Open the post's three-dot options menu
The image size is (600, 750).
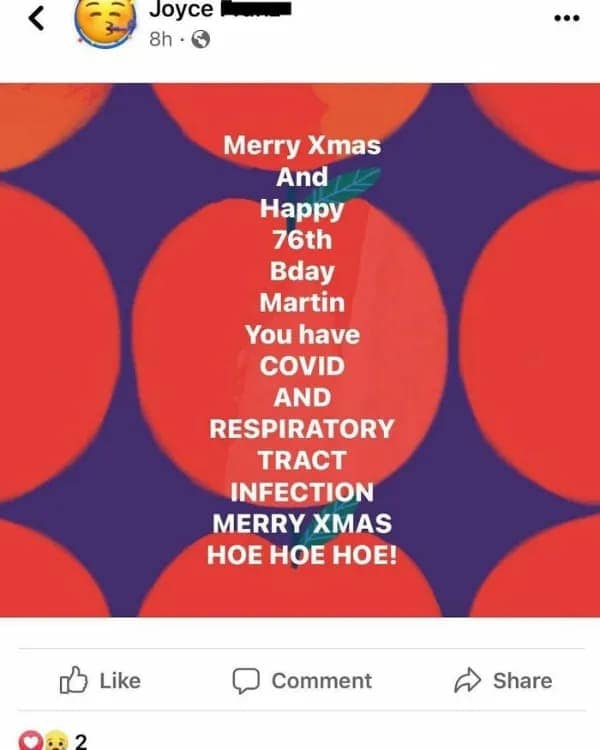[x=565, y=19]
